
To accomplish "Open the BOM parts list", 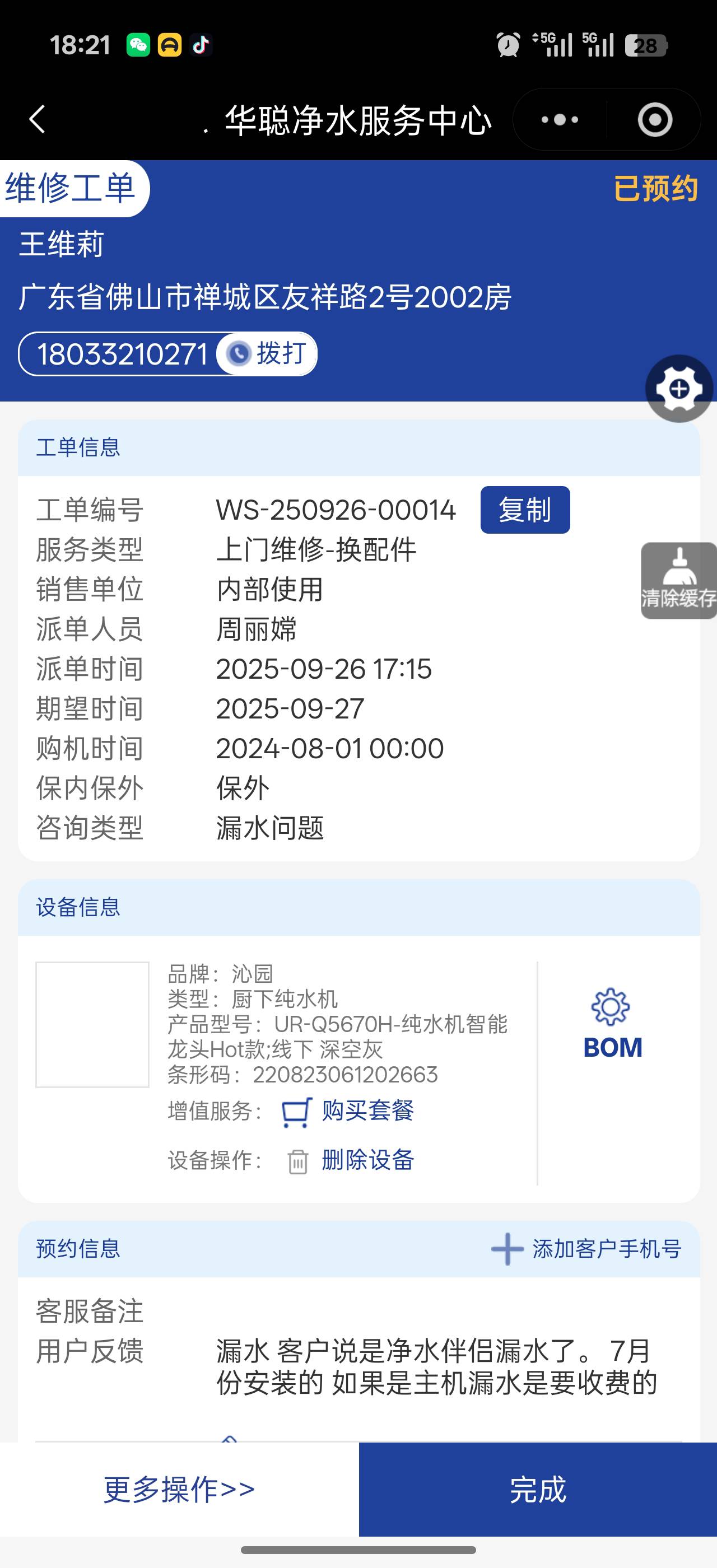I will click(612, 1025).
